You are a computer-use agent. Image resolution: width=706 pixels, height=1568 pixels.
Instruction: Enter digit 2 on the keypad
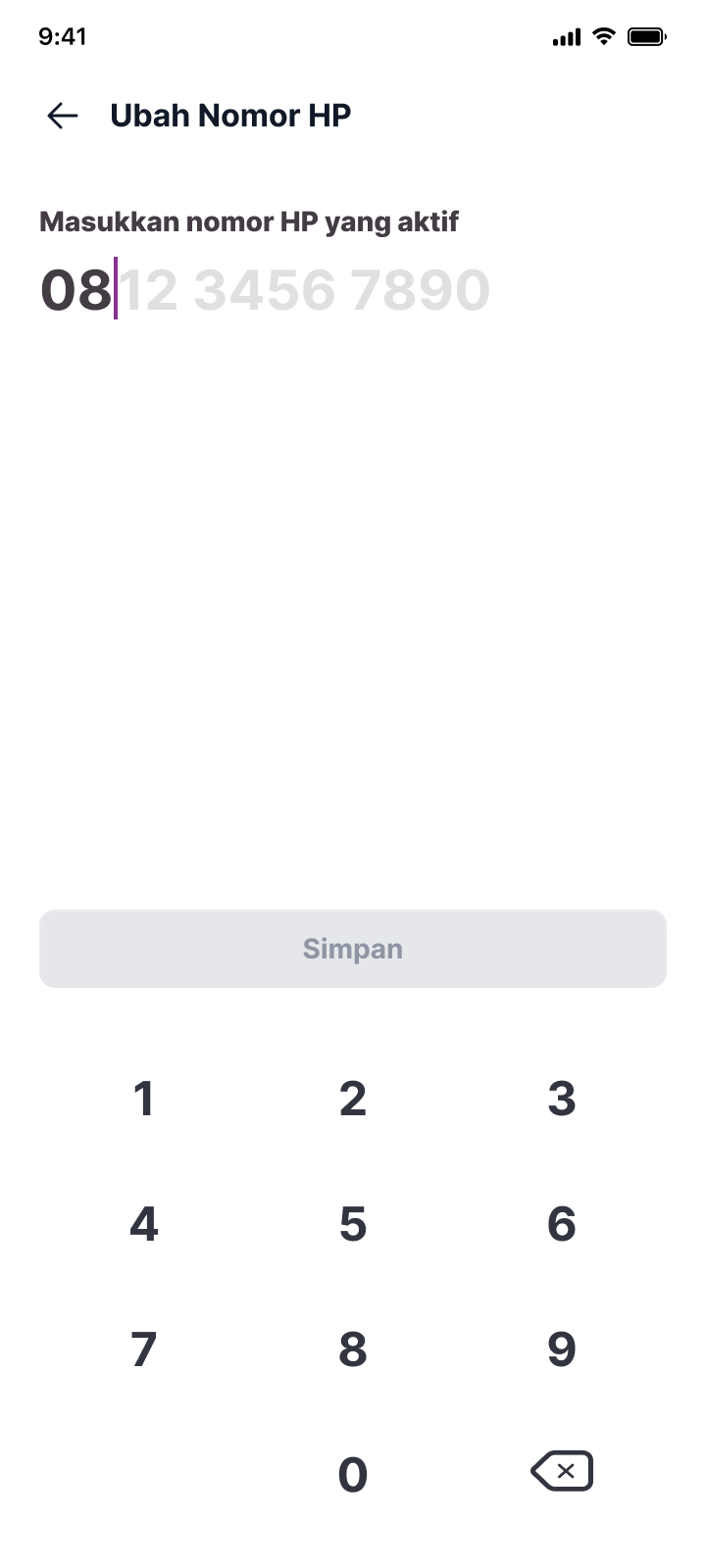(353, 1099)
